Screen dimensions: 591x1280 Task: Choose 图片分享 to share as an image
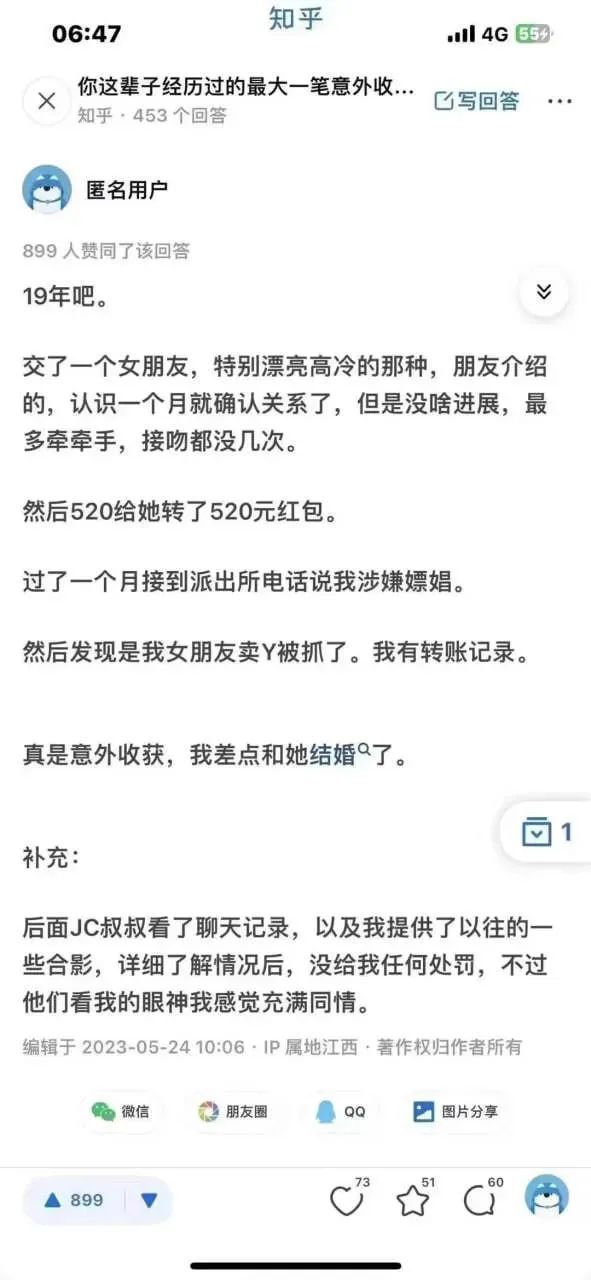coord(455,1111)
